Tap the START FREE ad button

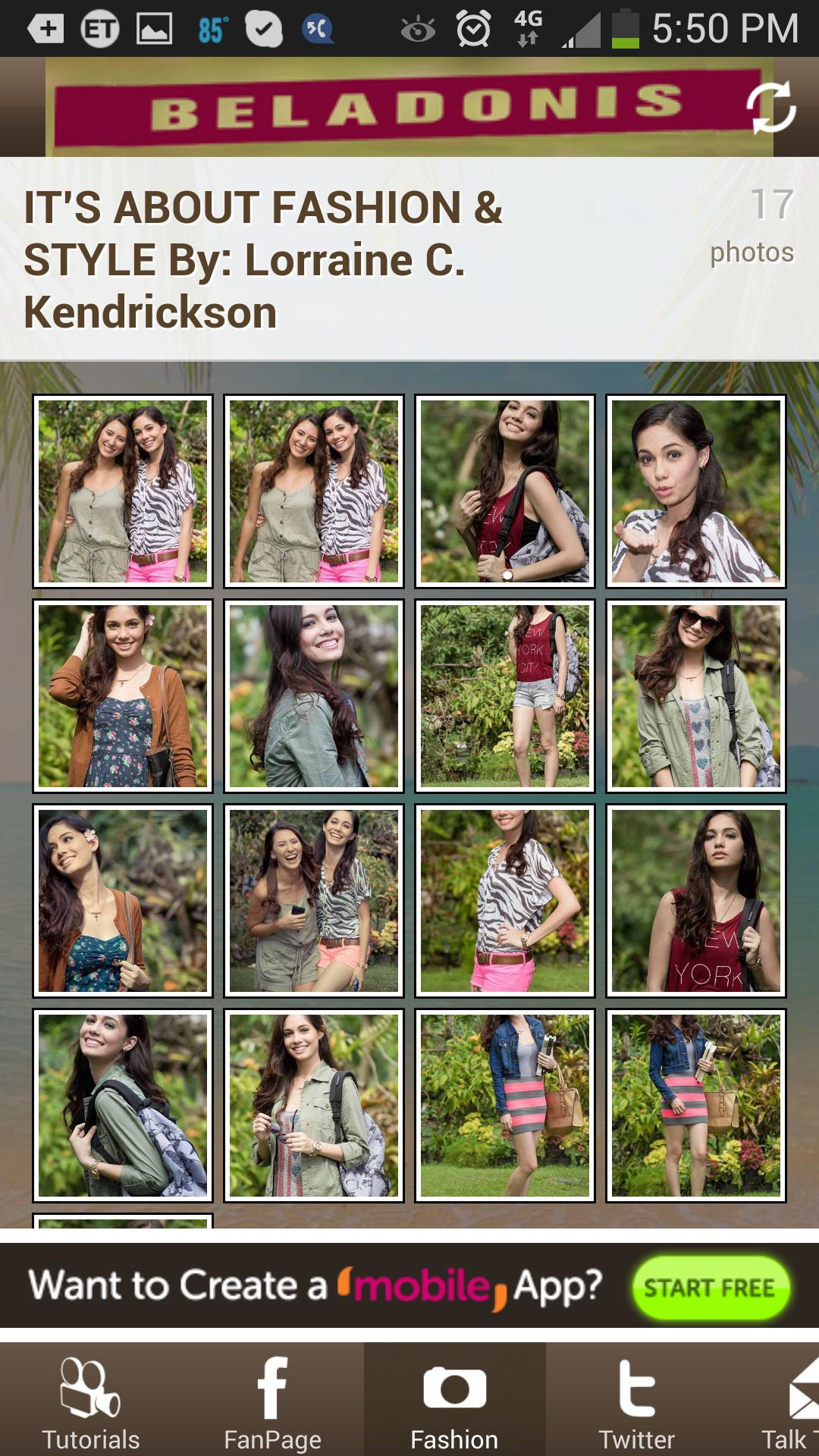click(x=711, y=1288)
